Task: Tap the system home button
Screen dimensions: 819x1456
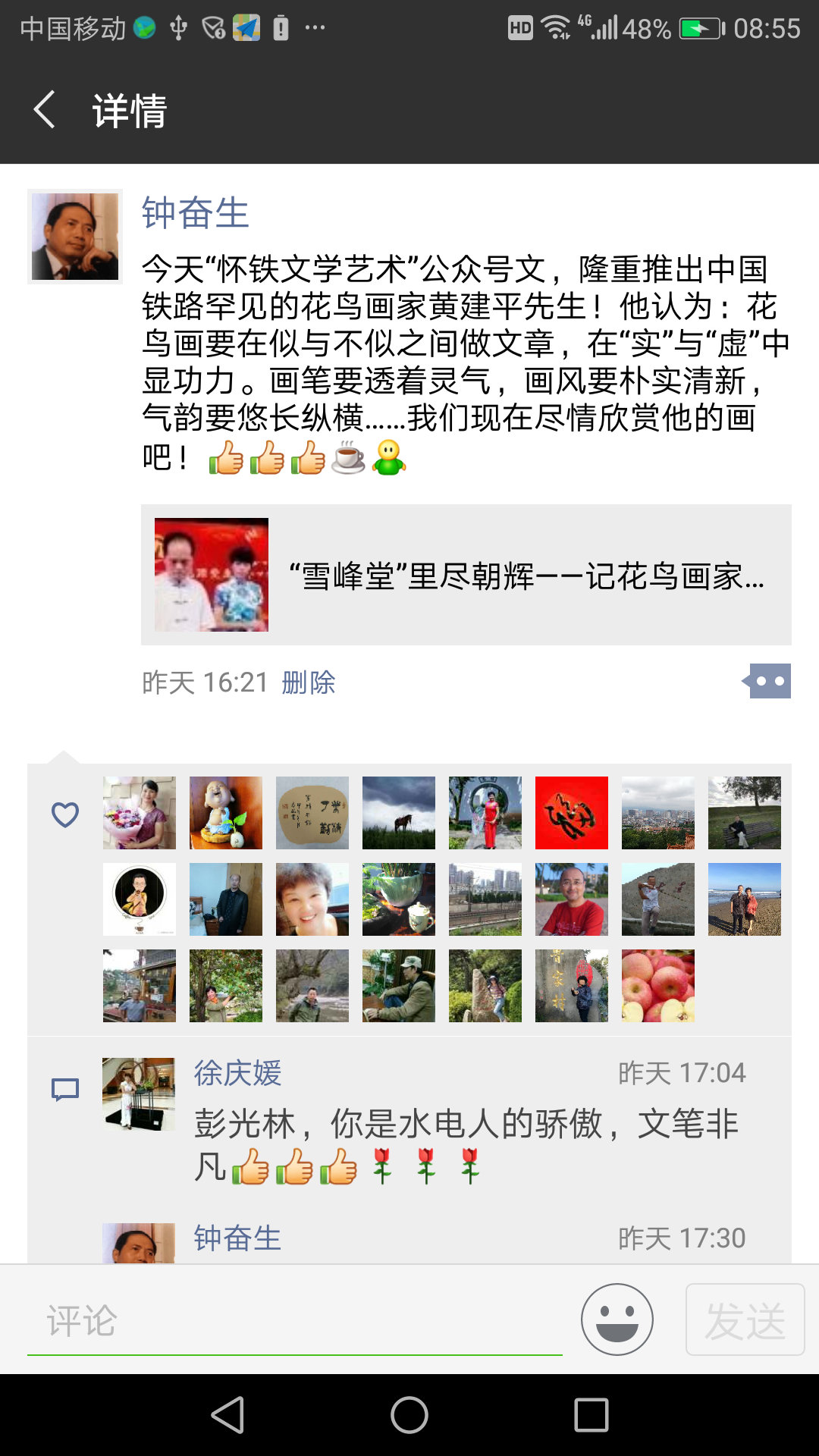Action: point(409,1415)
